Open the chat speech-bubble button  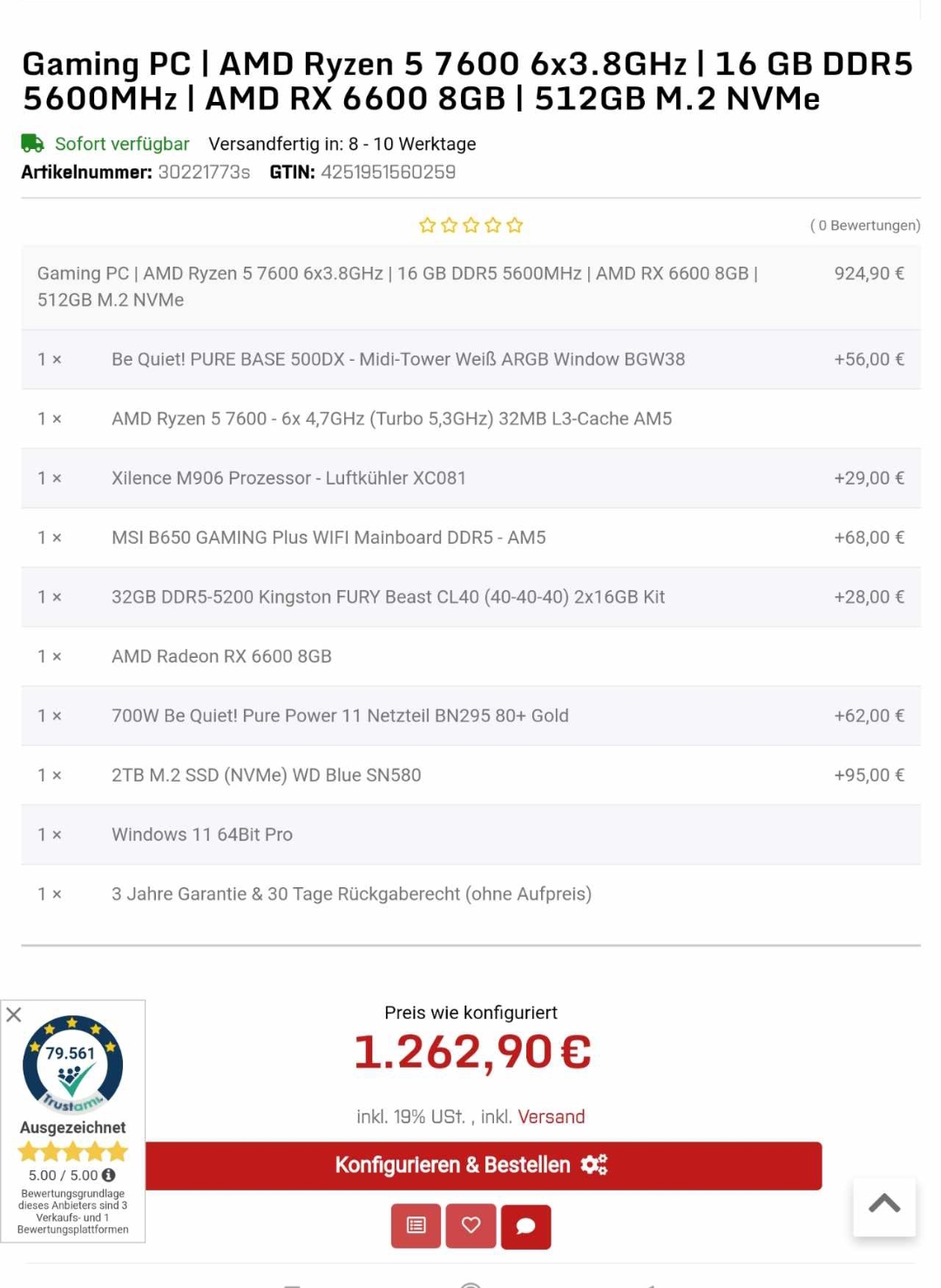coord(525,1226)
